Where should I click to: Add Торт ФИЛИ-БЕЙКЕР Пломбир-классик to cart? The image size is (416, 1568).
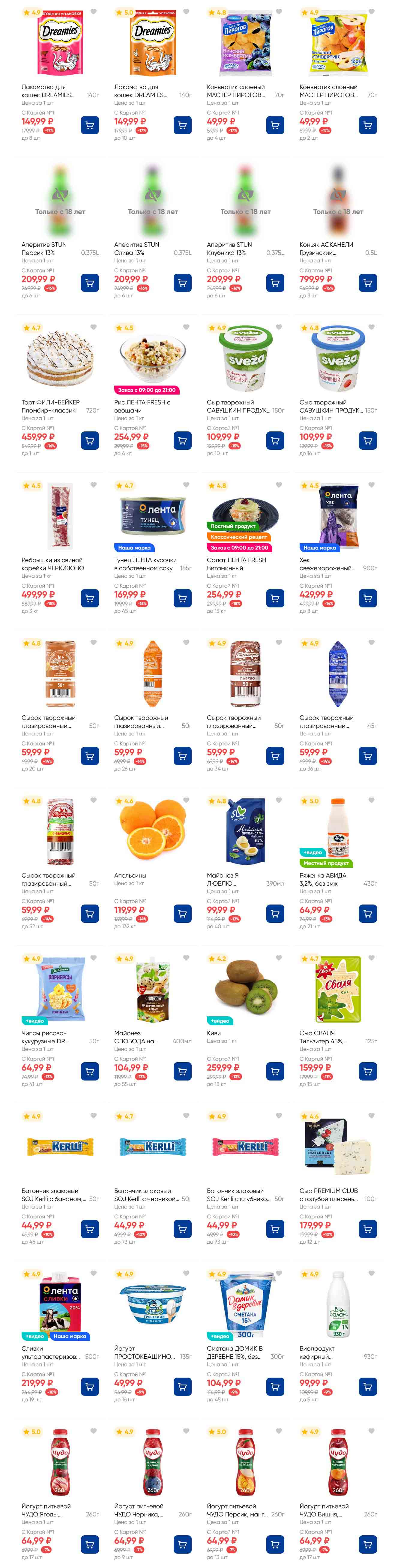90,441
